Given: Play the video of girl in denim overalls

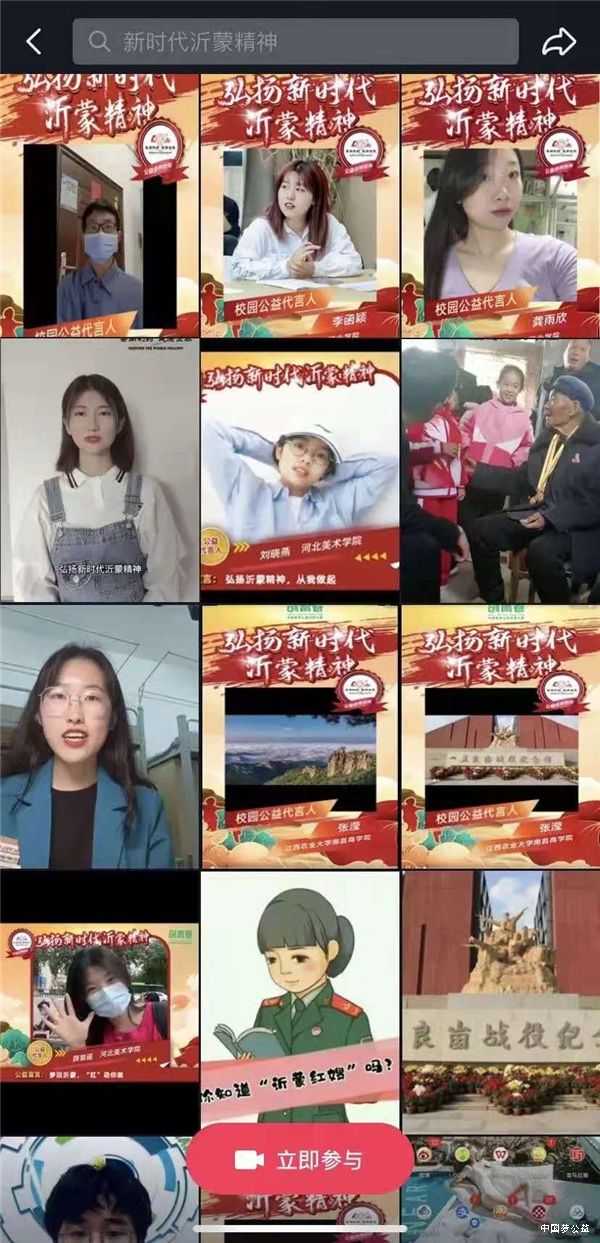Looking at the screenshot, I should click(x=99, y=470).
